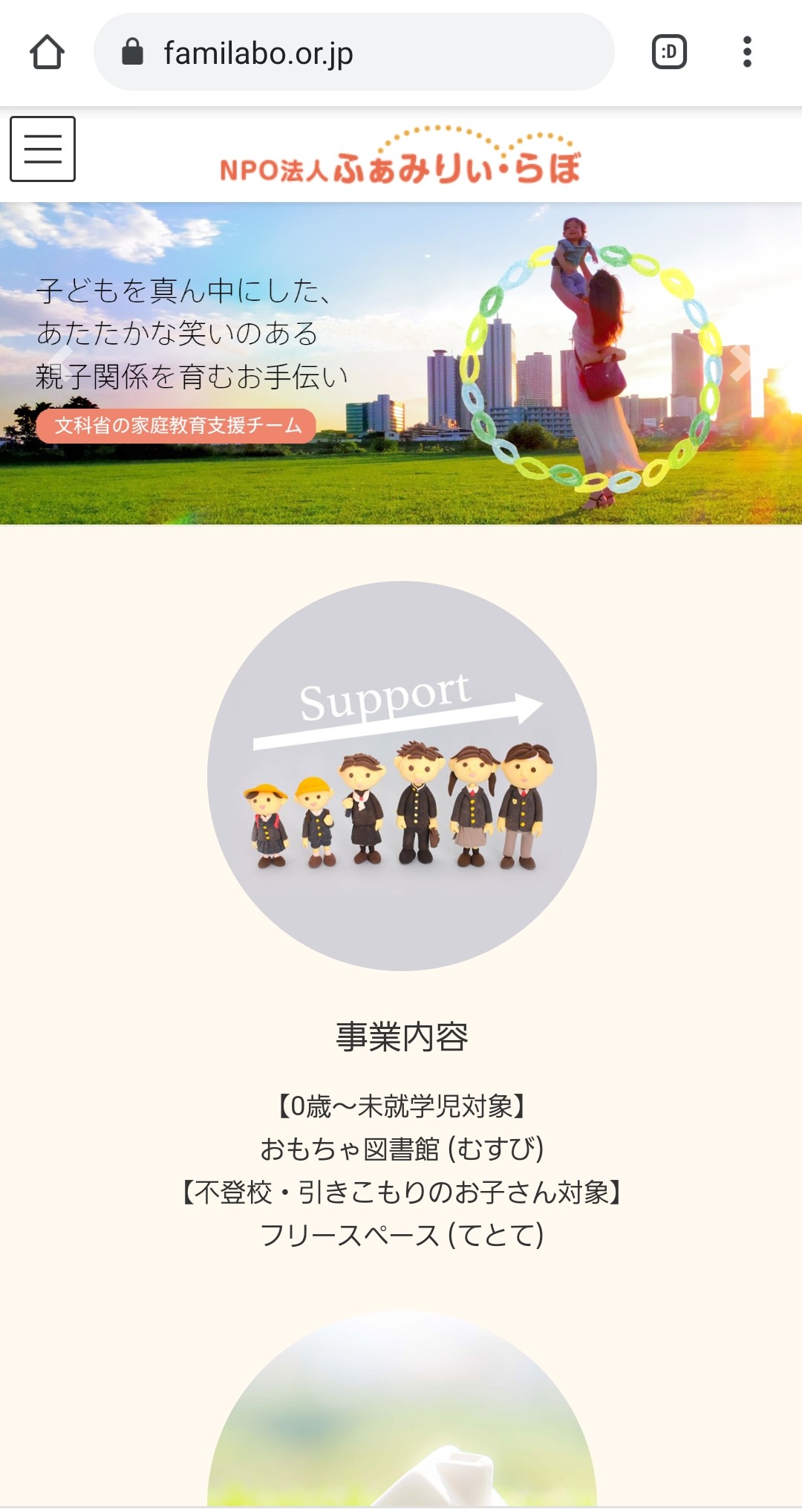Open the hamburger navigation menu
Viewport: 802px width, 1512px height.
pos(42,149)
